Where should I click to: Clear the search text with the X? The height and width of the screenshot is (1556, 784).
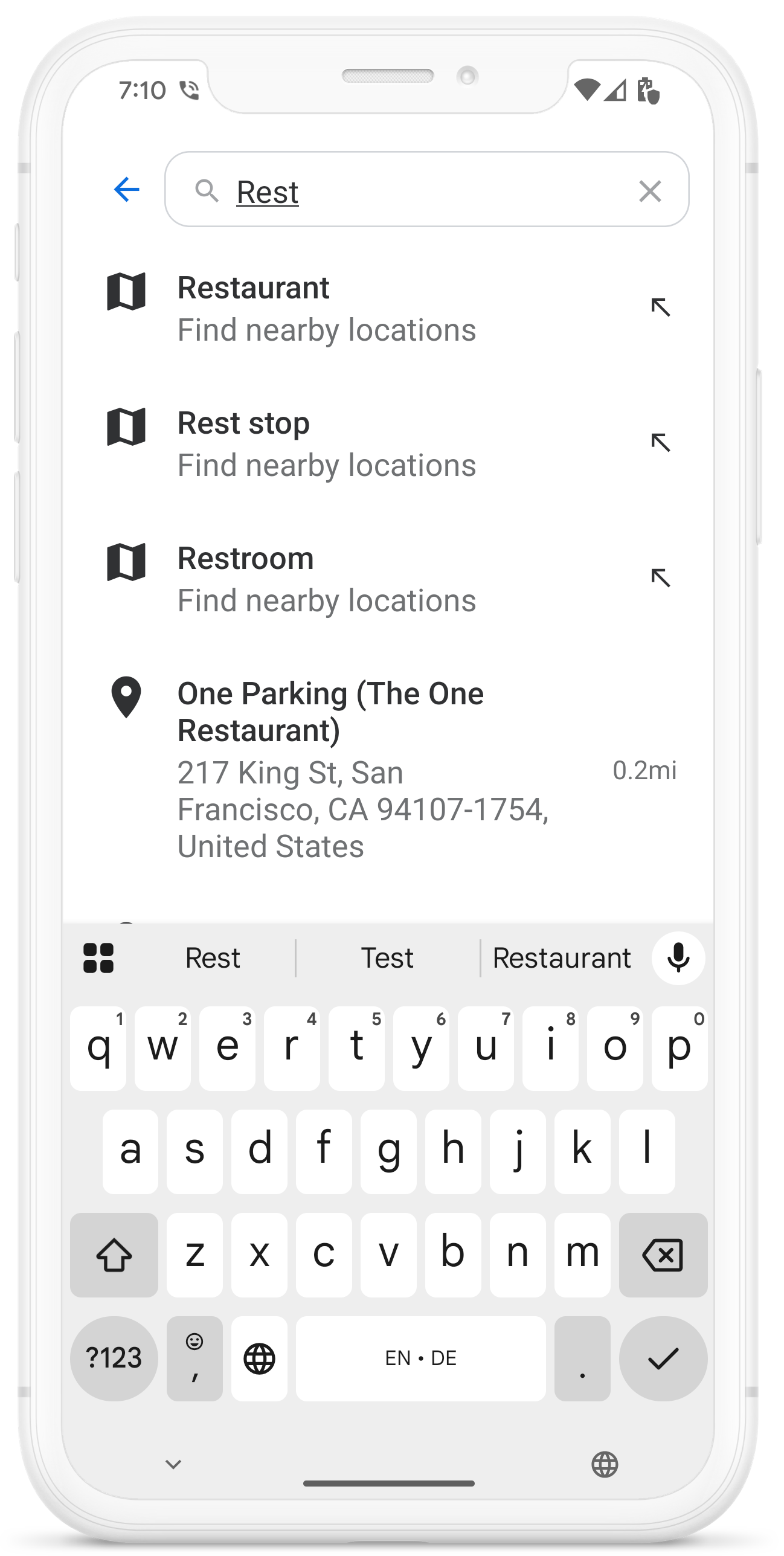pos(650,190)
